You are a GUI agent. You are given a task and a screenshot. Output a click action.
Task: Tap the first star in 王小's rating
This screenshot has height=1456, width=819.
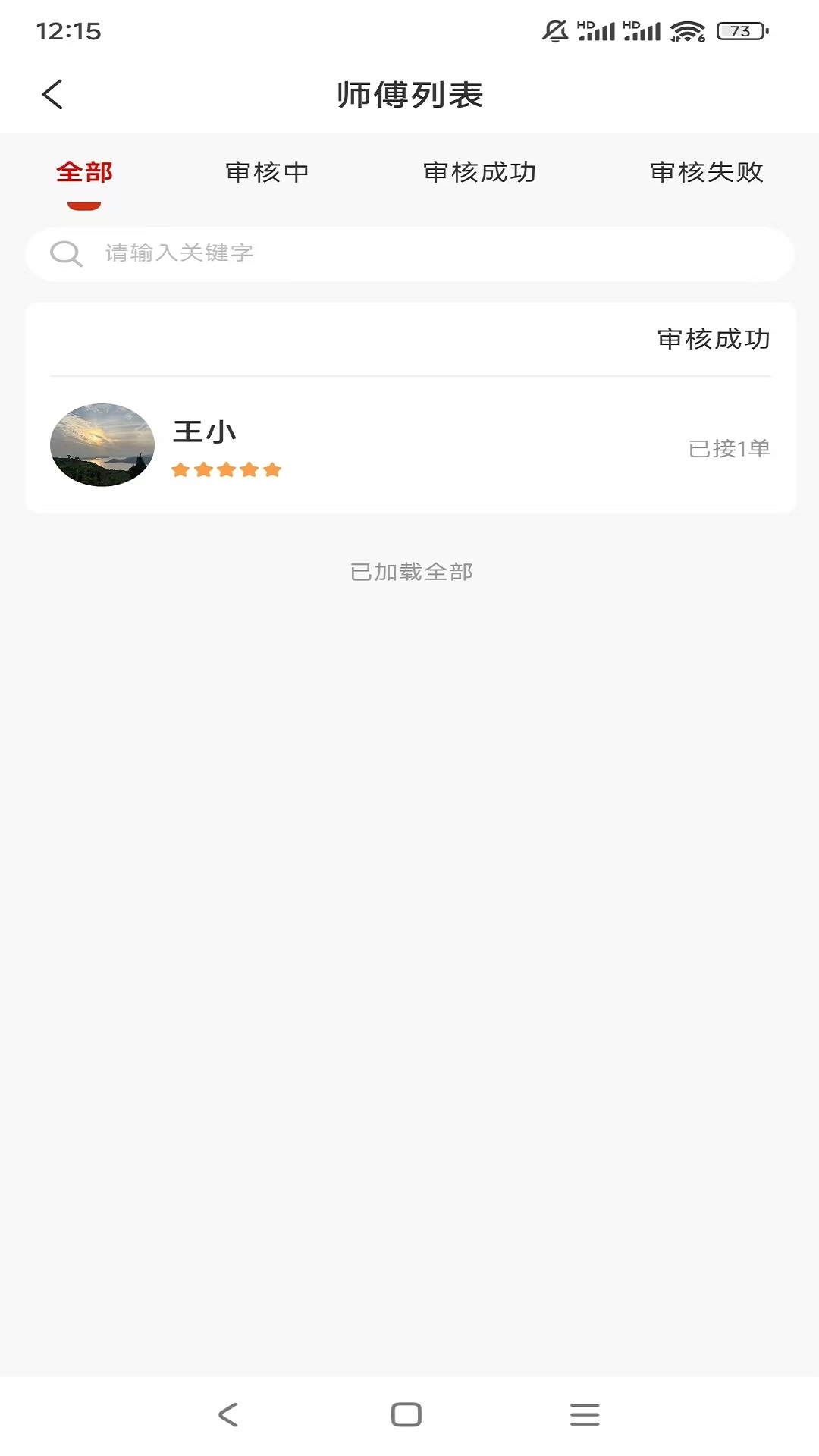(181, 469)
